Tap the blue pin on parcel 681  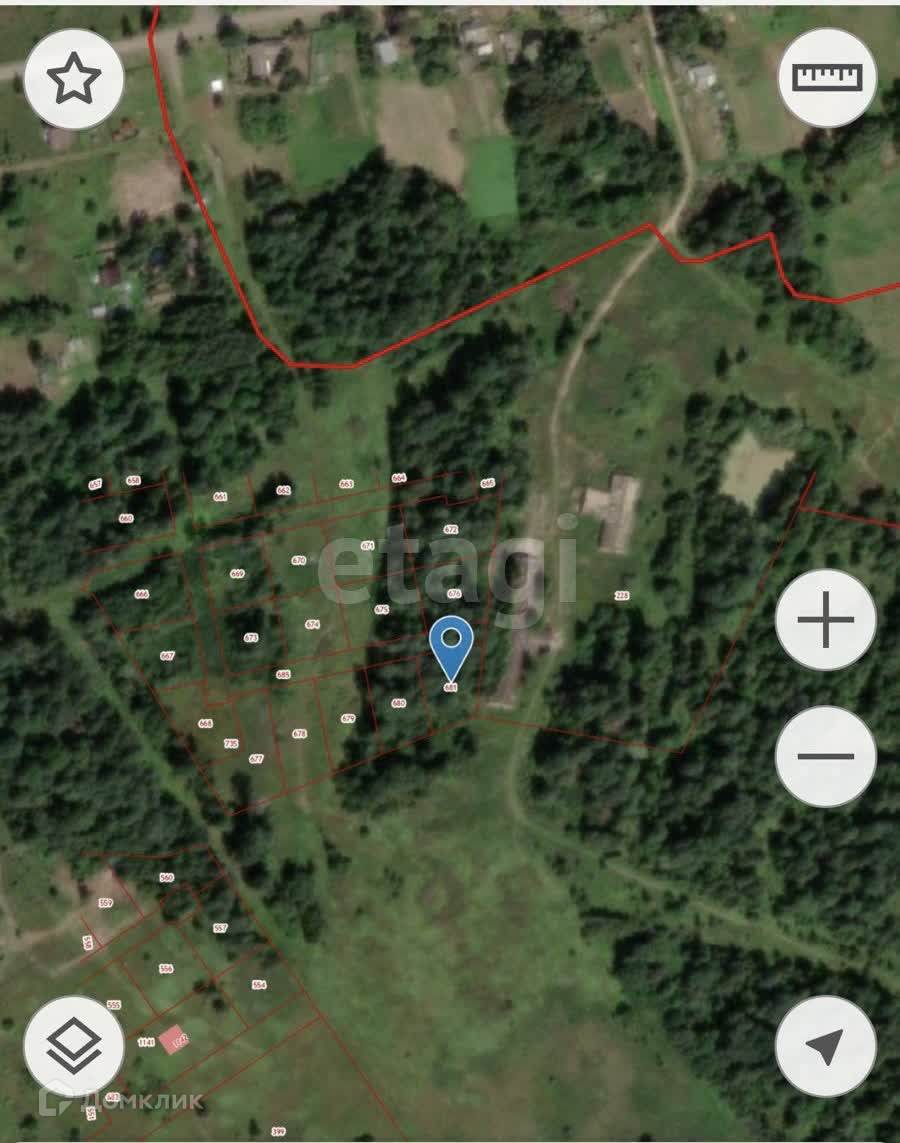coord(452,645)
